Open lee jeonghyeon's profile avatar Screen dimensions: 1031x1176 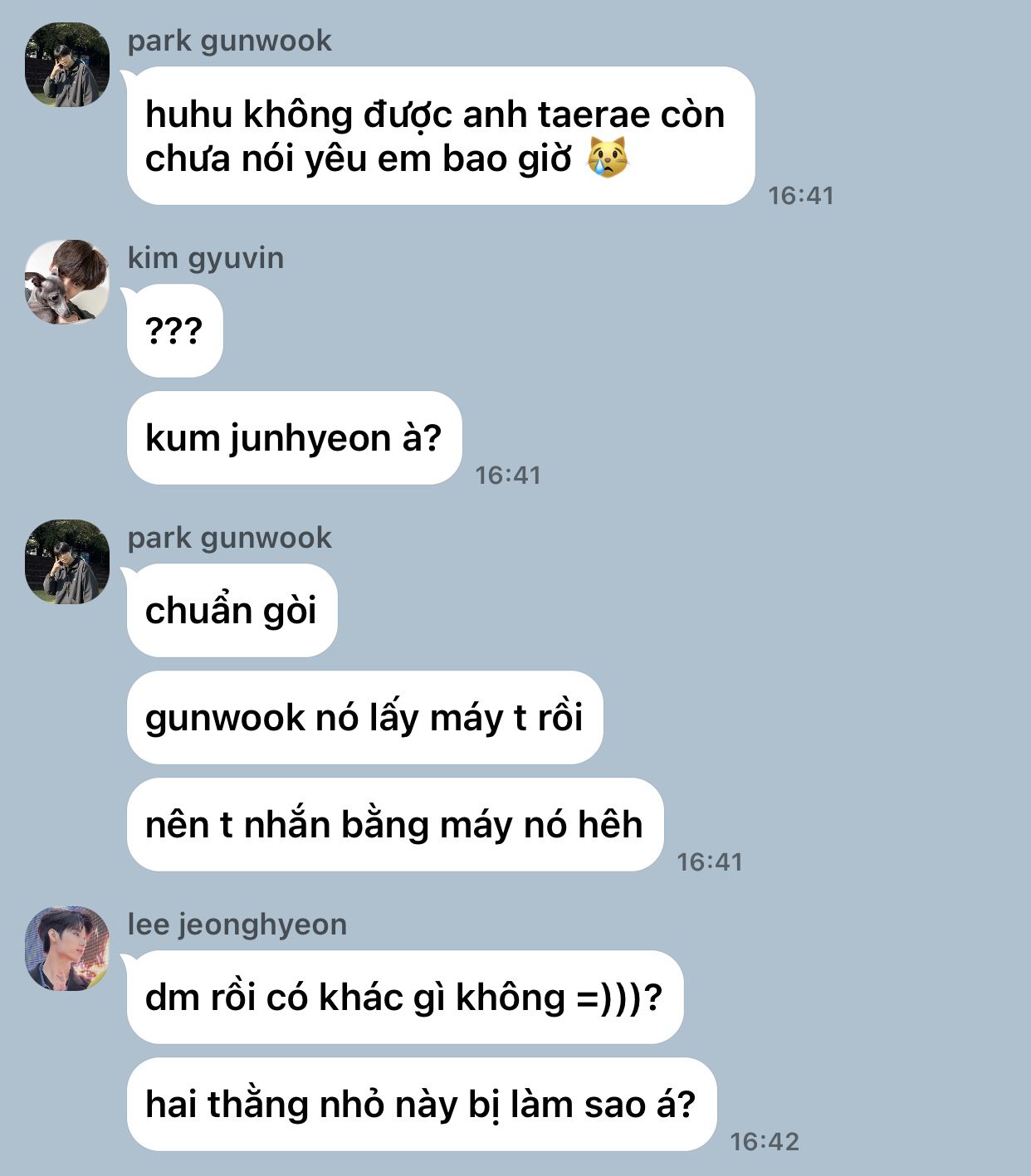pos(67,949)
